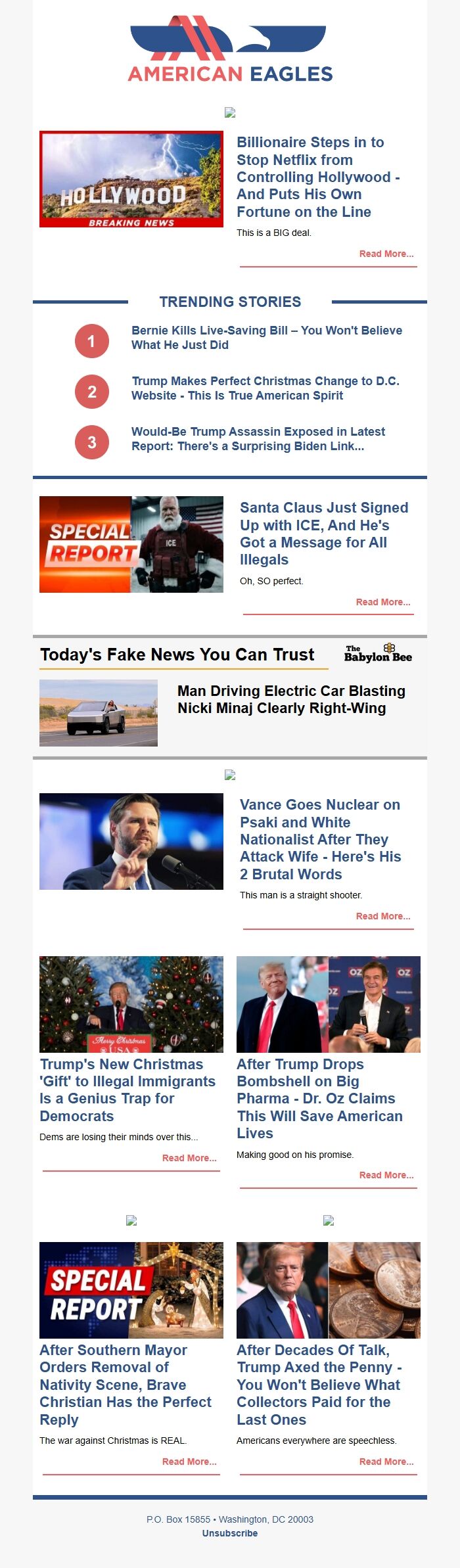Unsubscribe from this newsletter
Image resolution: width=460 pixels, height=1568 pixels.
point(230,1533)
